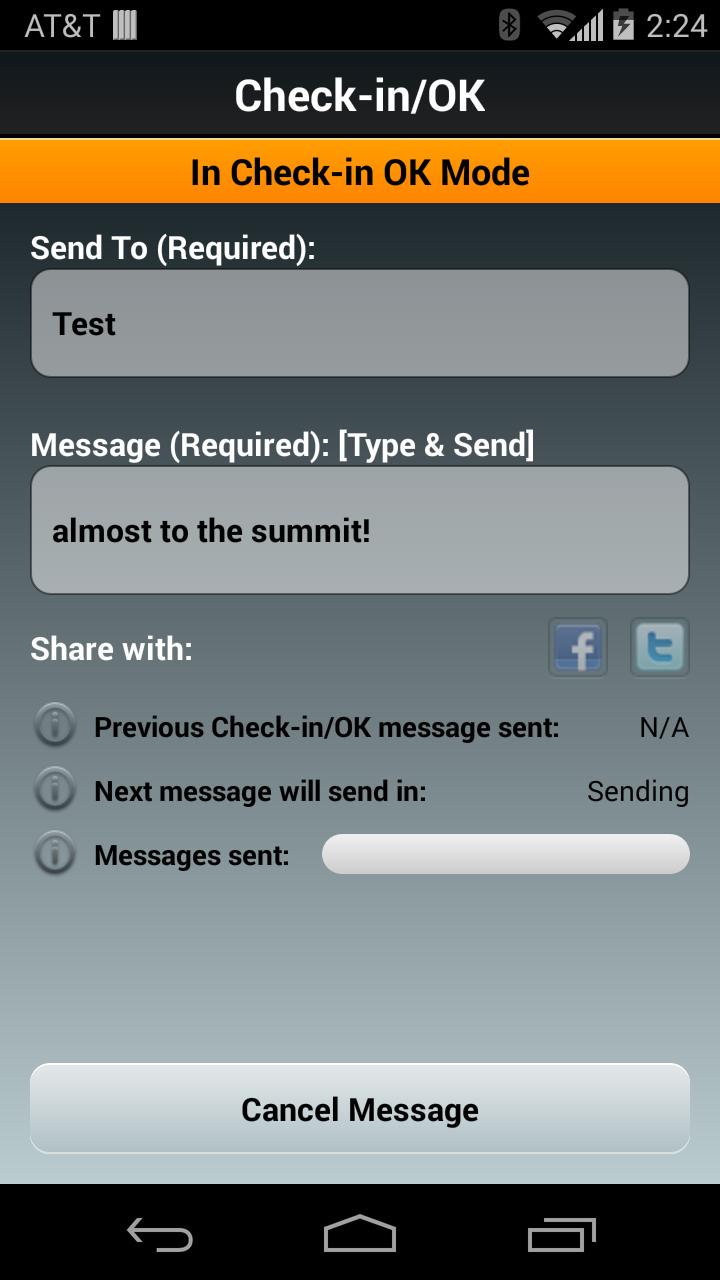Open info icon beside Messages sent
This screenshot has width=720, height=1280.
[x=55, y=855]
